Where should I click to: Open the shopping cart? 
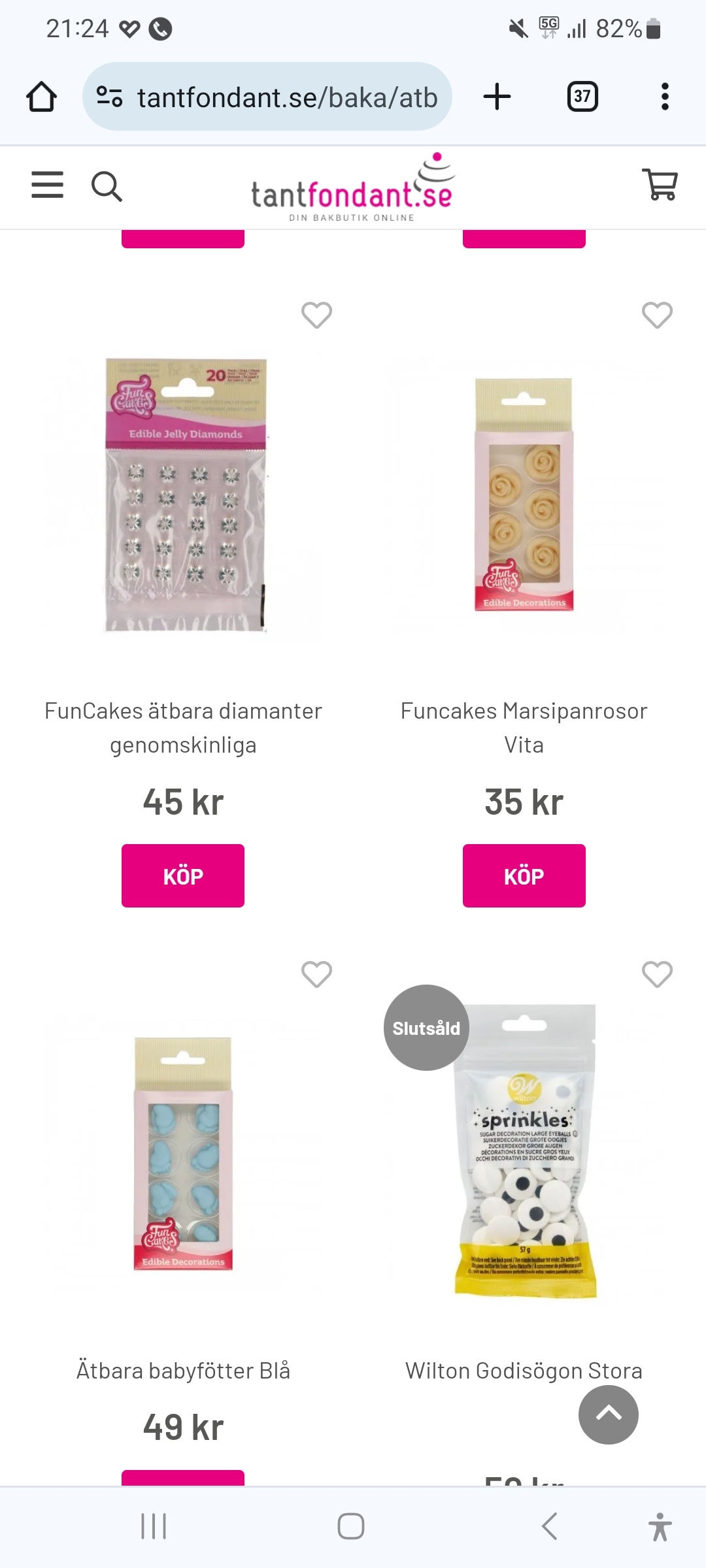[661, 185]
